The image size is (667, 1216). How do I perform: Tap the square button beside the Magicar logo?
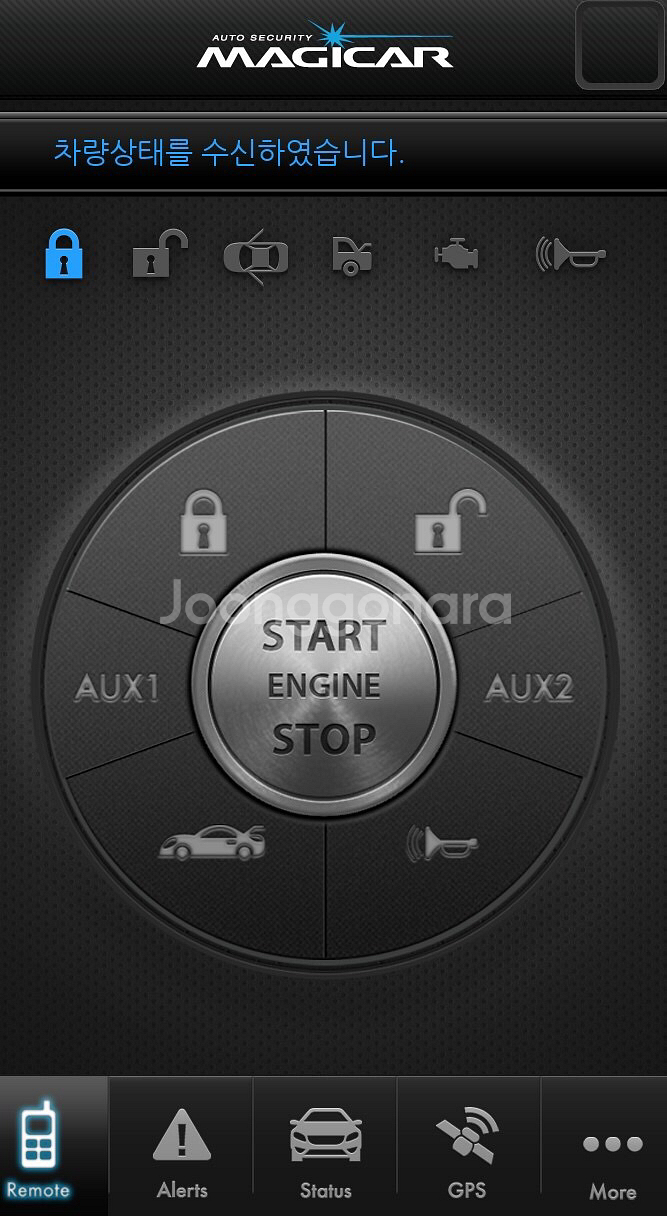[x=620, y=45]
